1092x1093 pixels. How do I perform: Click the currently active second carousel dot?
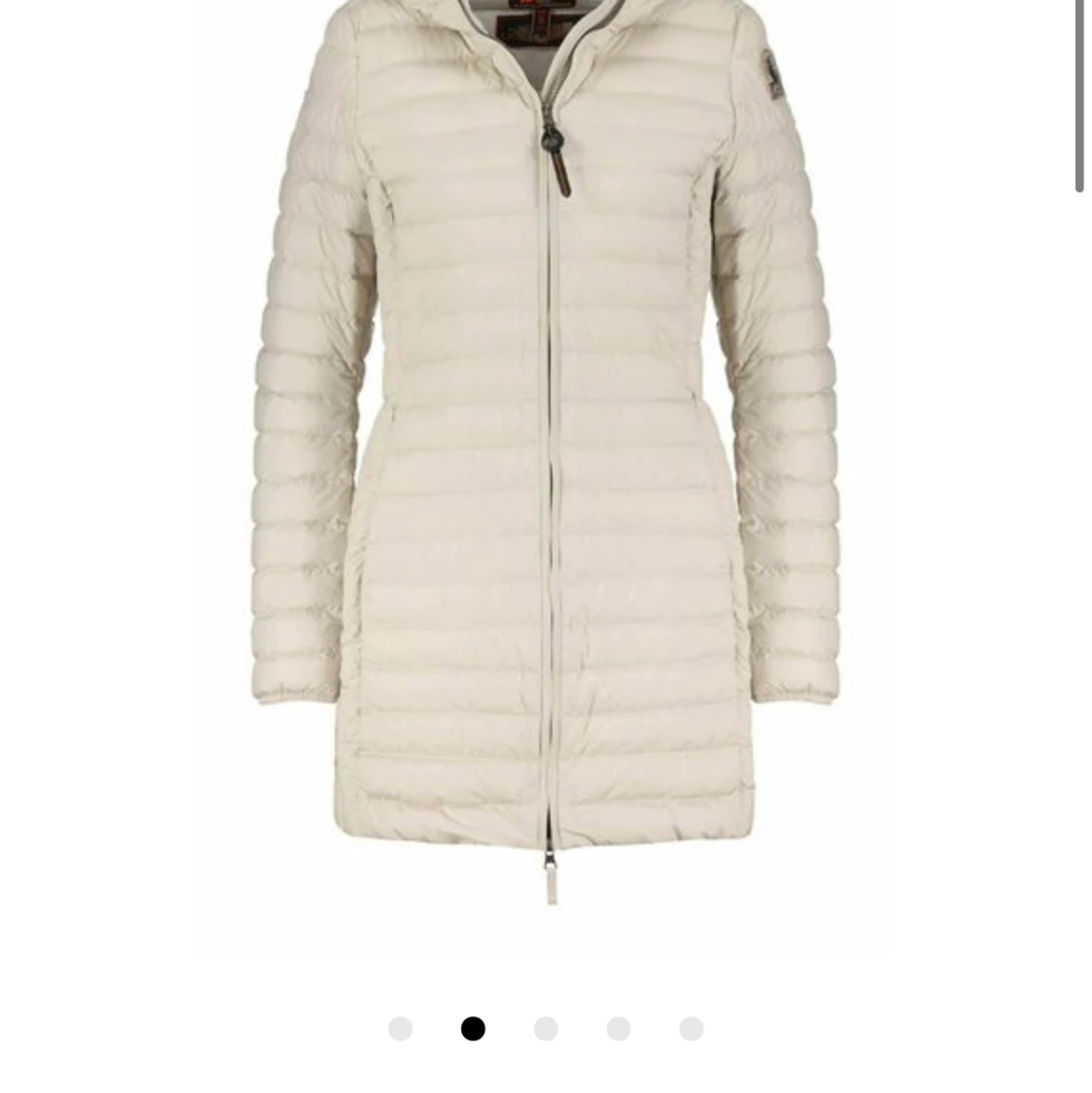473,1028
